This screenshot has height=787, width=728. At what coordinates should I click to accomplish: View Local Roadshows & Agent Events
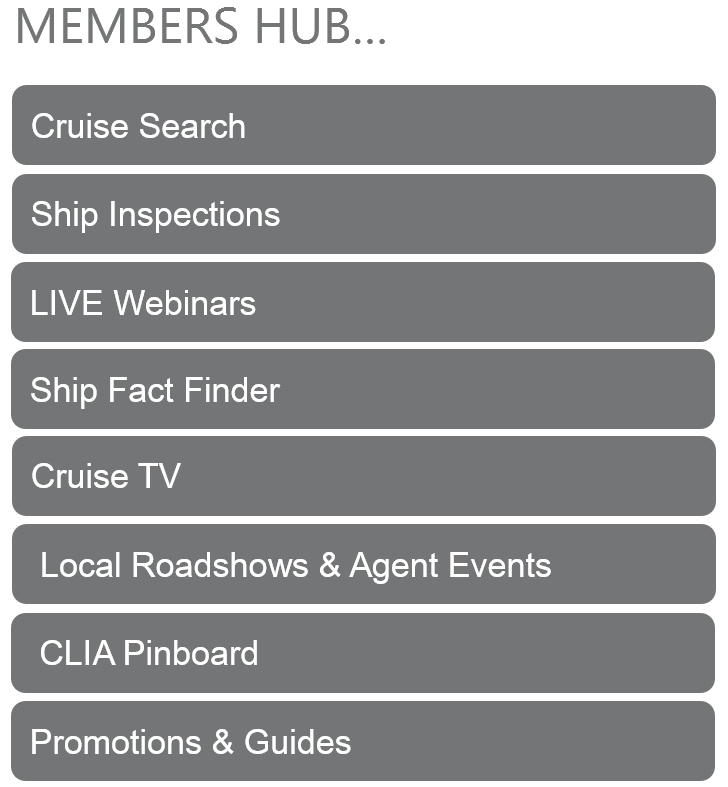click(364, 565)
